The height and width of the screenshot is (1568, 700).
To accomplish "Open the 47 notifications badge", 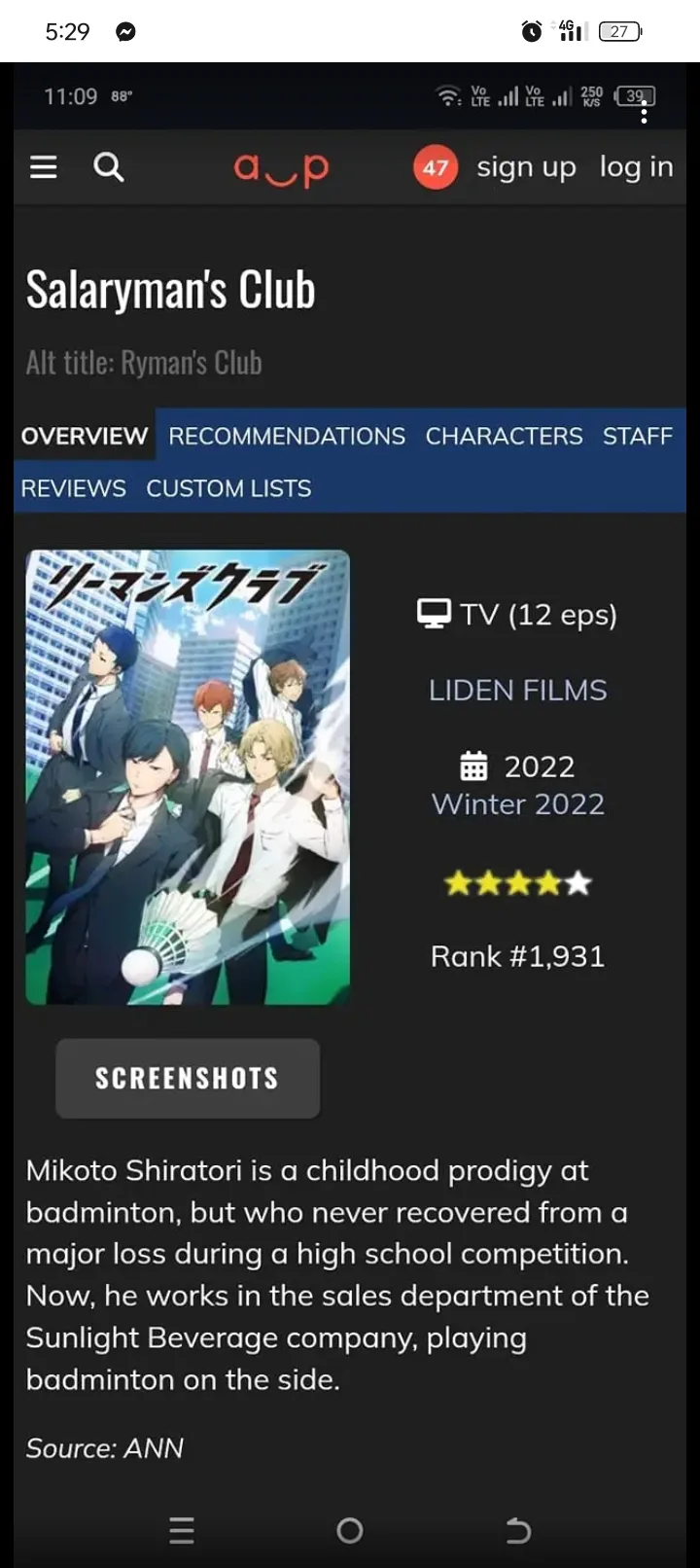I will tap(435, 167).
